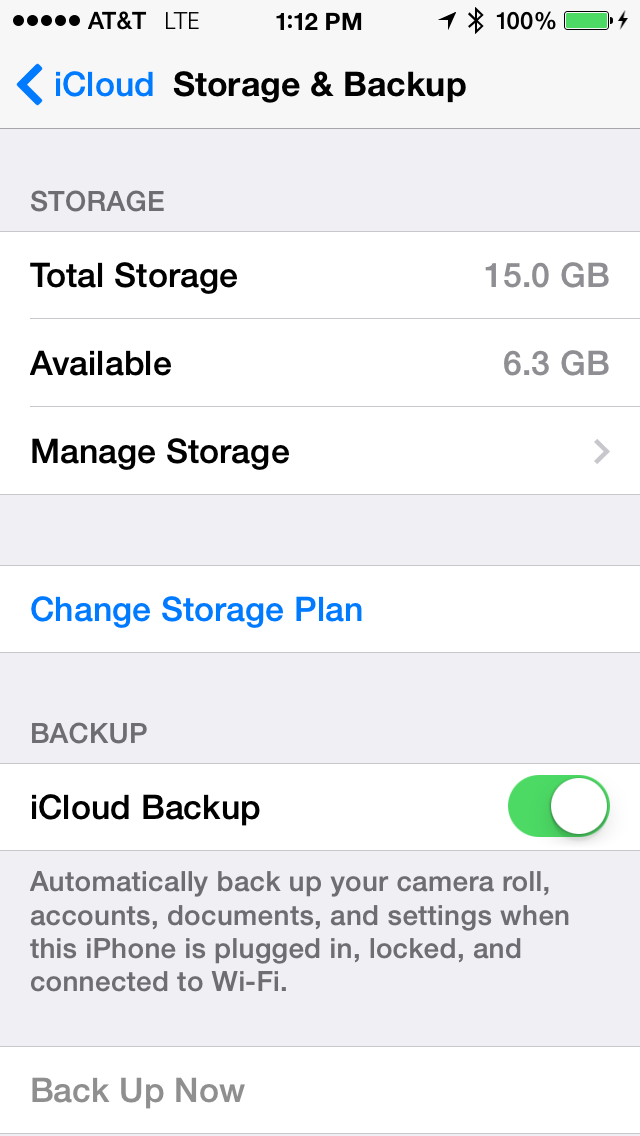
Task: Open Manage Storage
Action: tap(320, 451)
